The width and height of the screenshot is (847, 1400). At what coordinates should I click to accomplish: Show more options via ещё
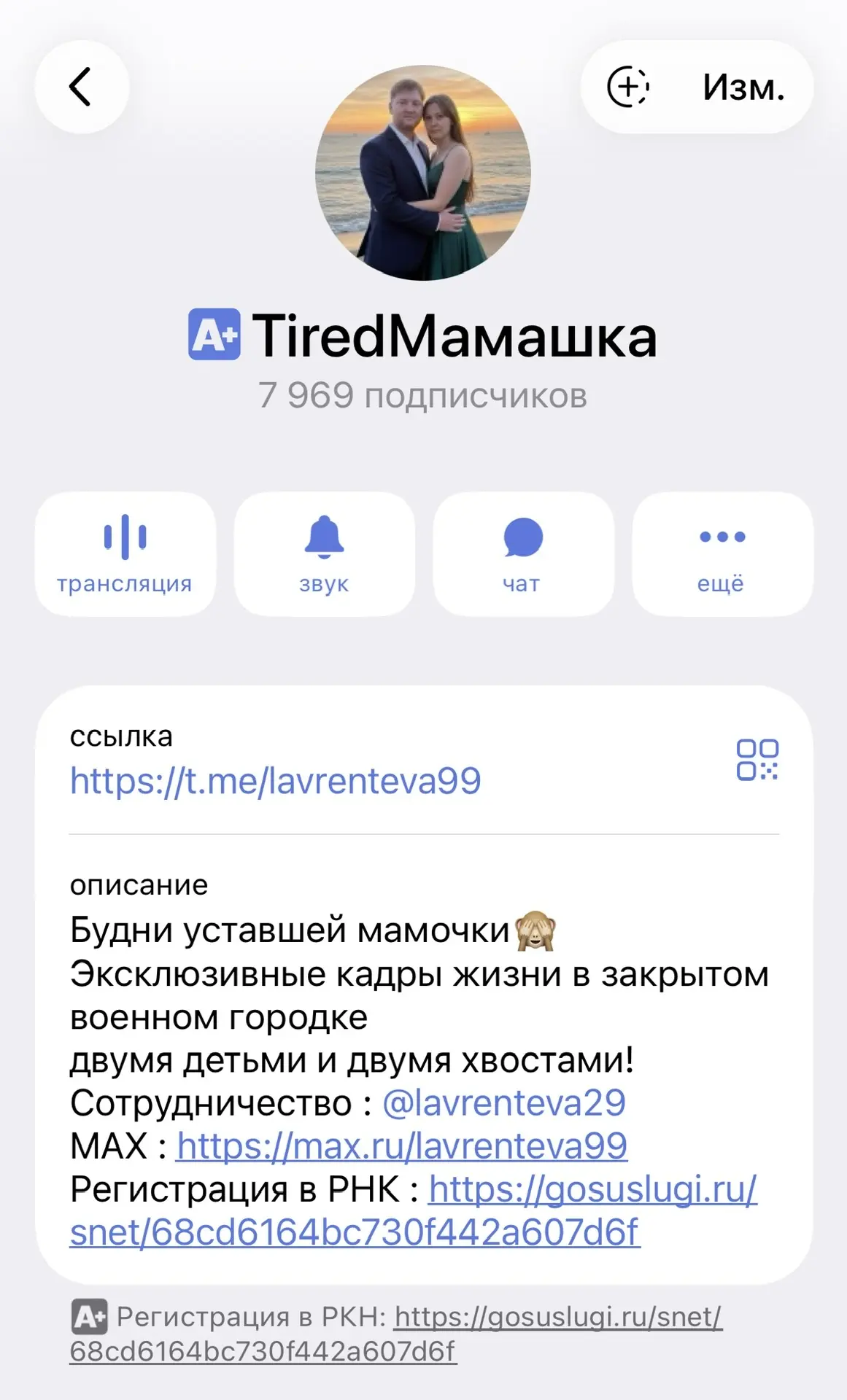point(722,554)
